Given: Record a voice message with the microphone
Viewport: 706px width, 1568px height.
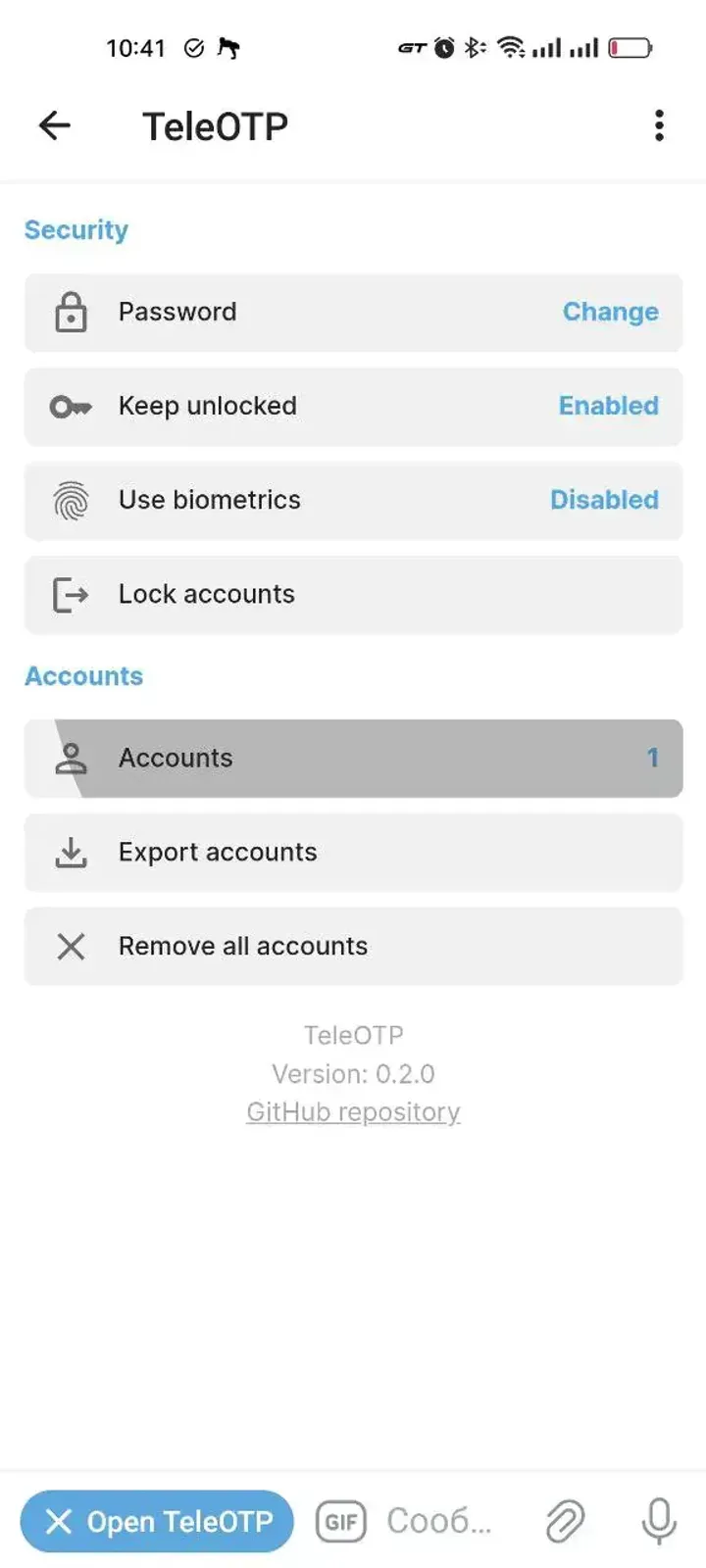Looking at the screenshot, I should pos(659,1521).
